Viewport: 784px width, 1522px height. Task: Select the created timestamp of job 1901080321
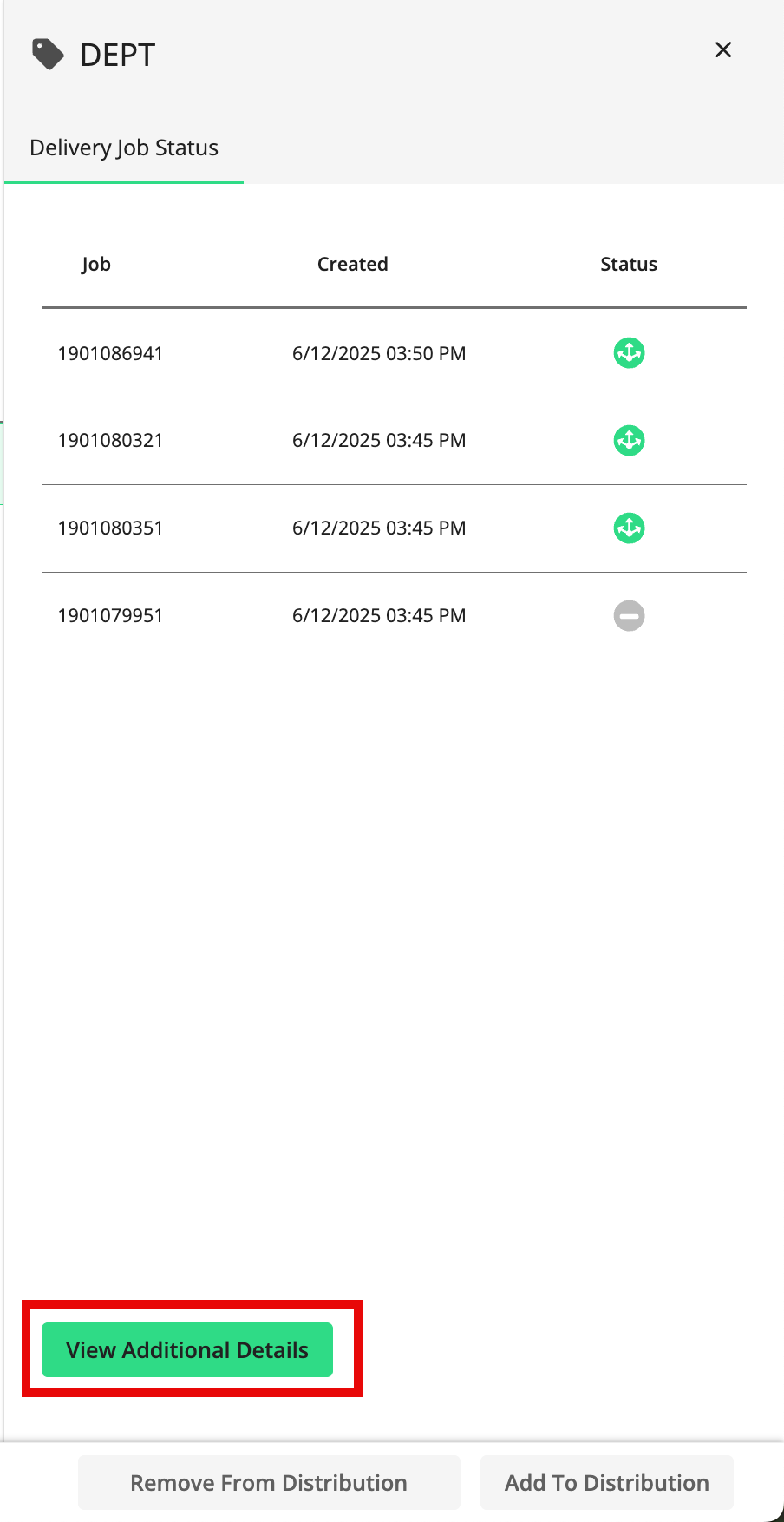point(379,441)
